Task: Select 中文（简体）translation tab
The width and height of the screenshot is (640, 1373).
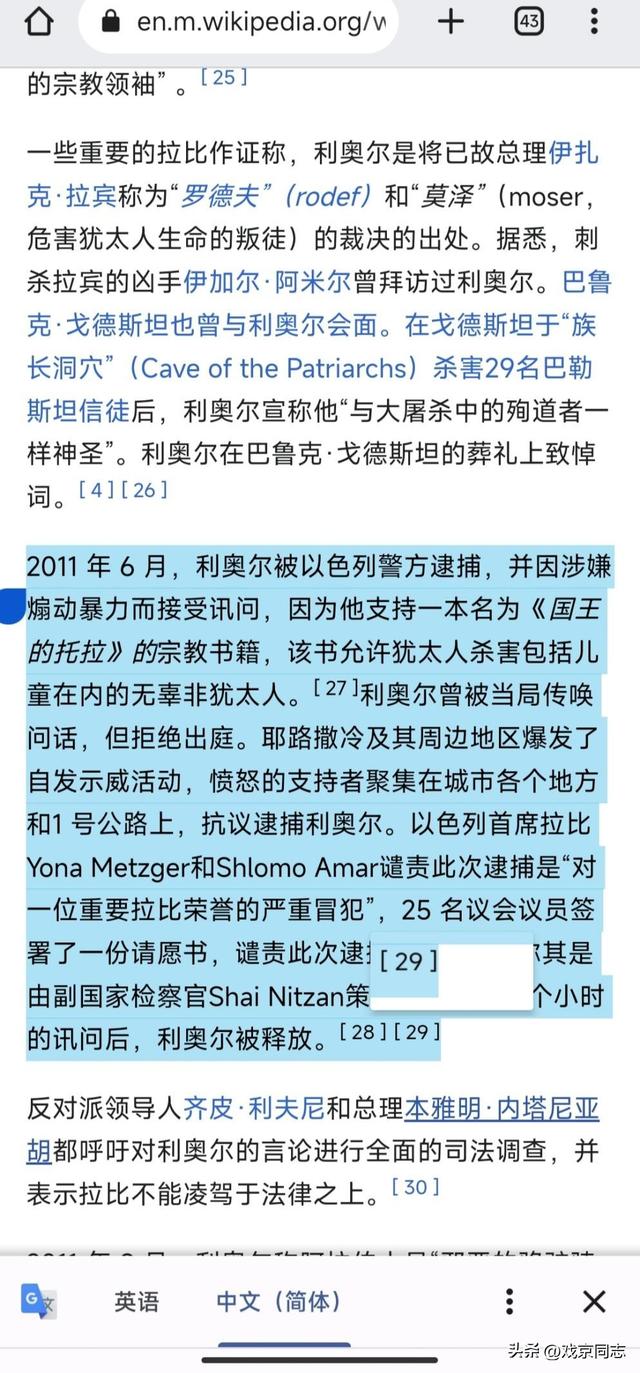Action: pyautogui.click(x=279, y=1301)
